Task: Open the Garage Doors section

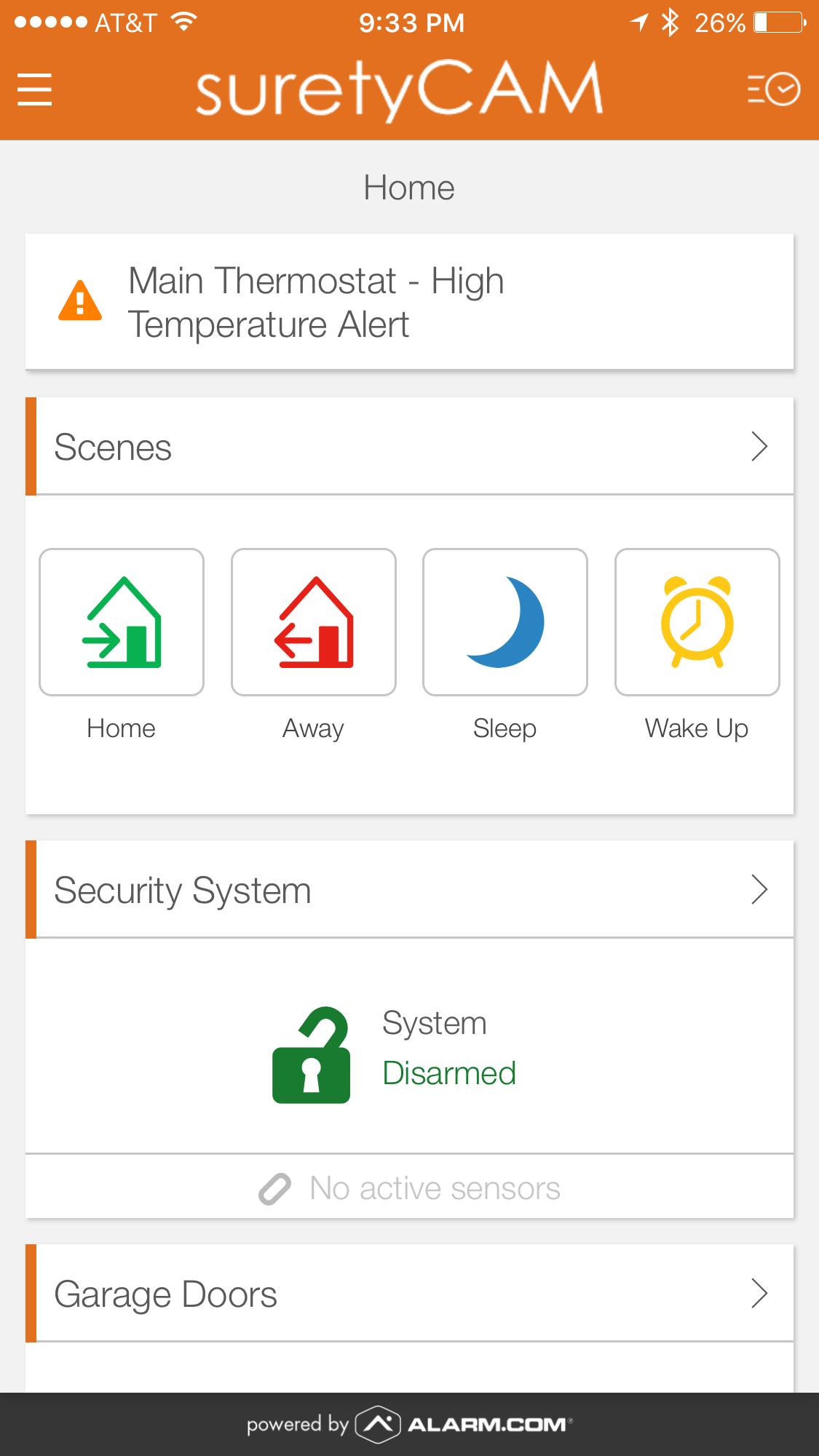Action: pos(409,1293)
